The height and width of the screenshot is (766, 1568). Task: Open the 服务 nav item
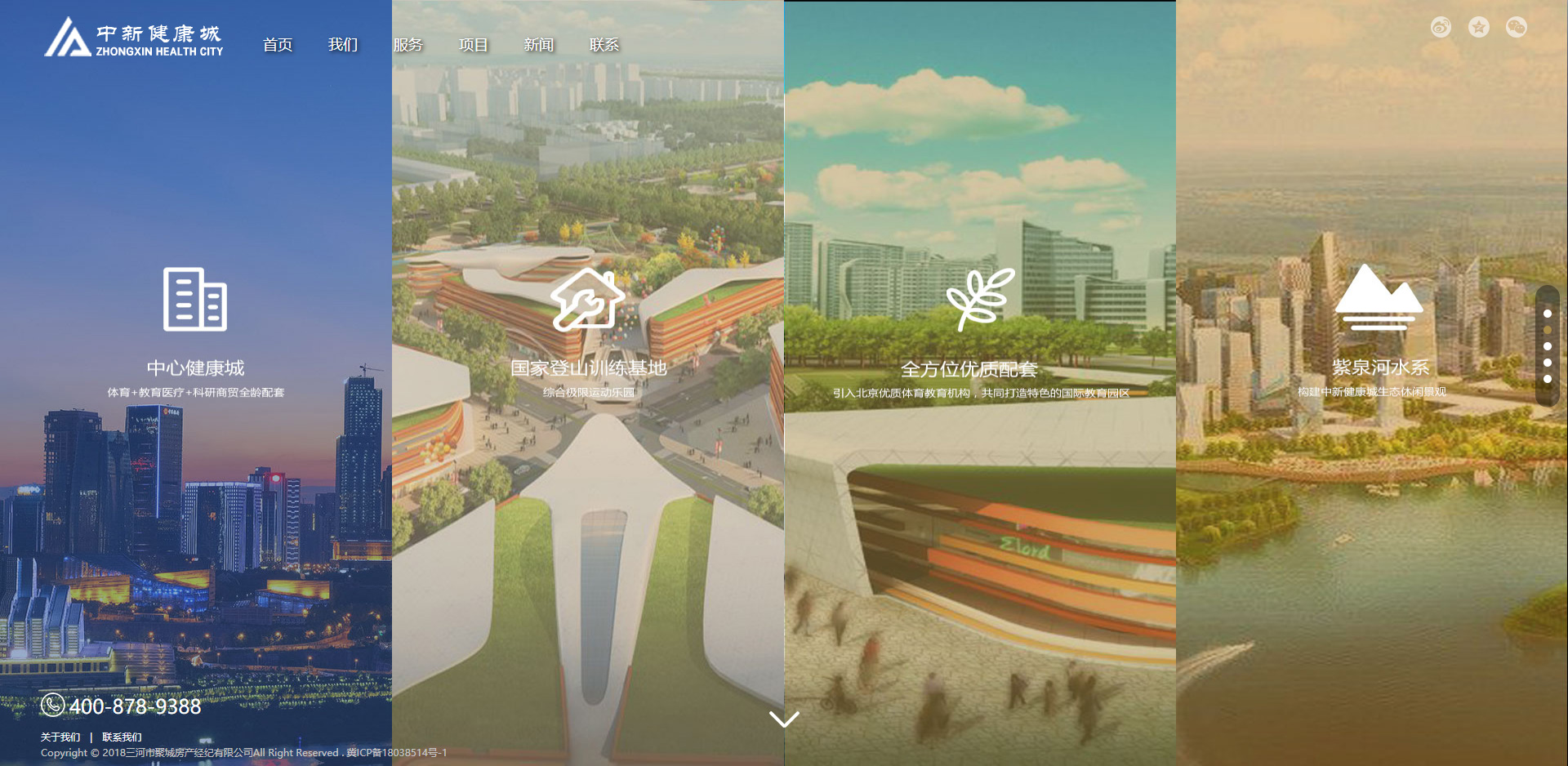pyautogui.click(x=408, y=45)
